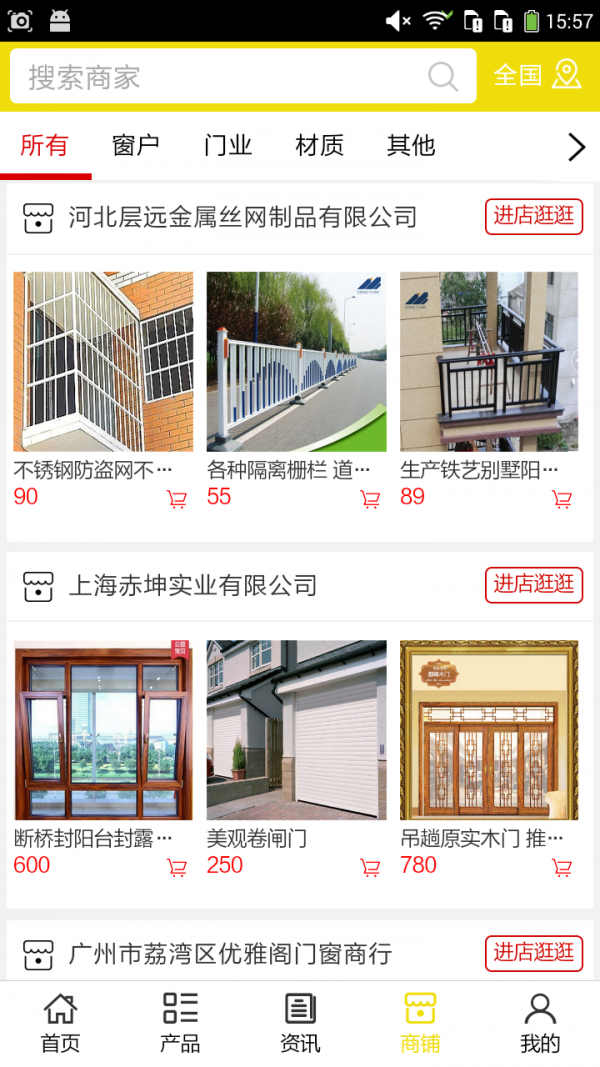Switch to the 产品 bottom tab
Image resolution: width=600 pixels, height=1067 pixels.
[x=180, y=1023]
